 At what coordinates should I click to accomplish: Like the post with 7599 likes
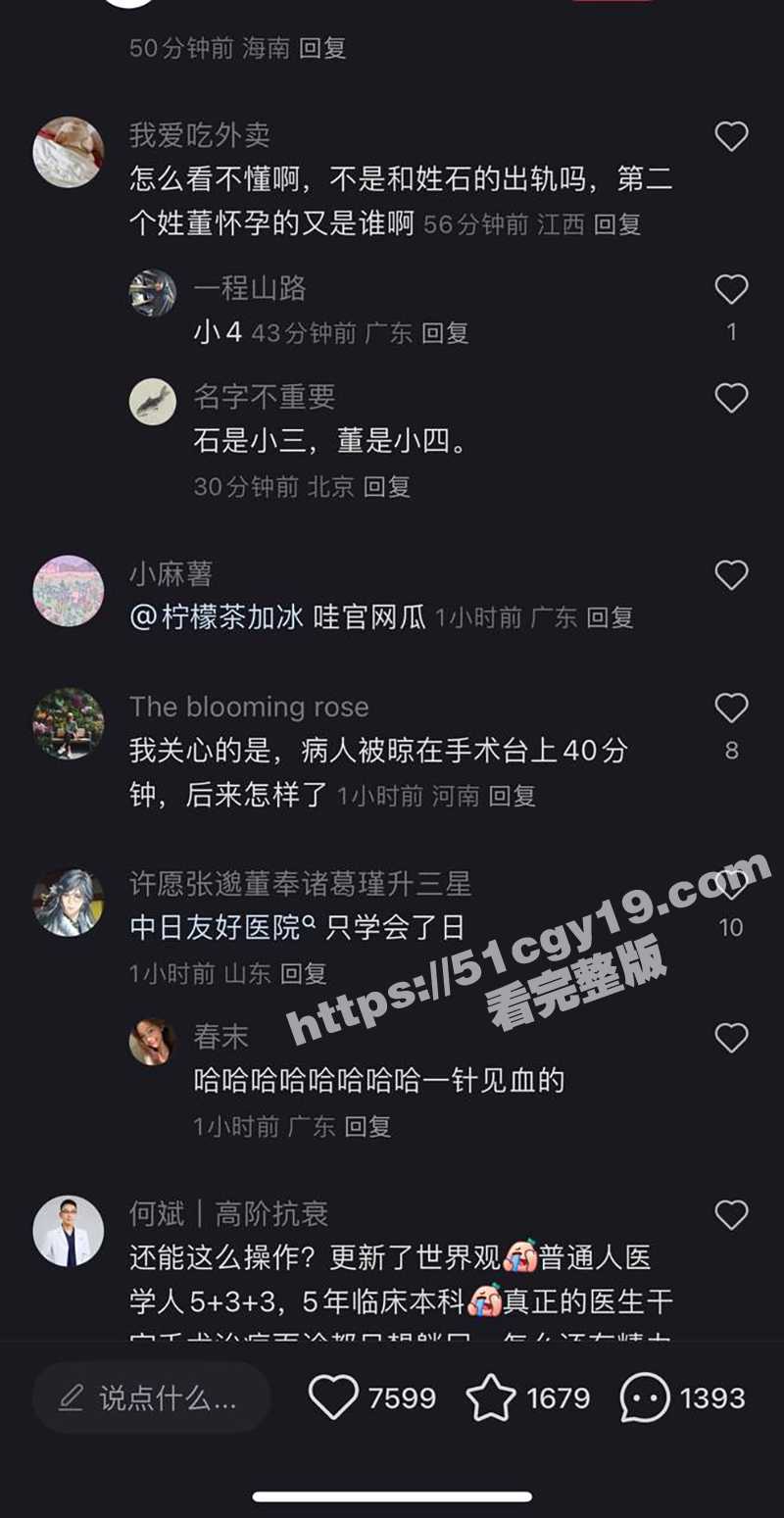[334, 1397]
